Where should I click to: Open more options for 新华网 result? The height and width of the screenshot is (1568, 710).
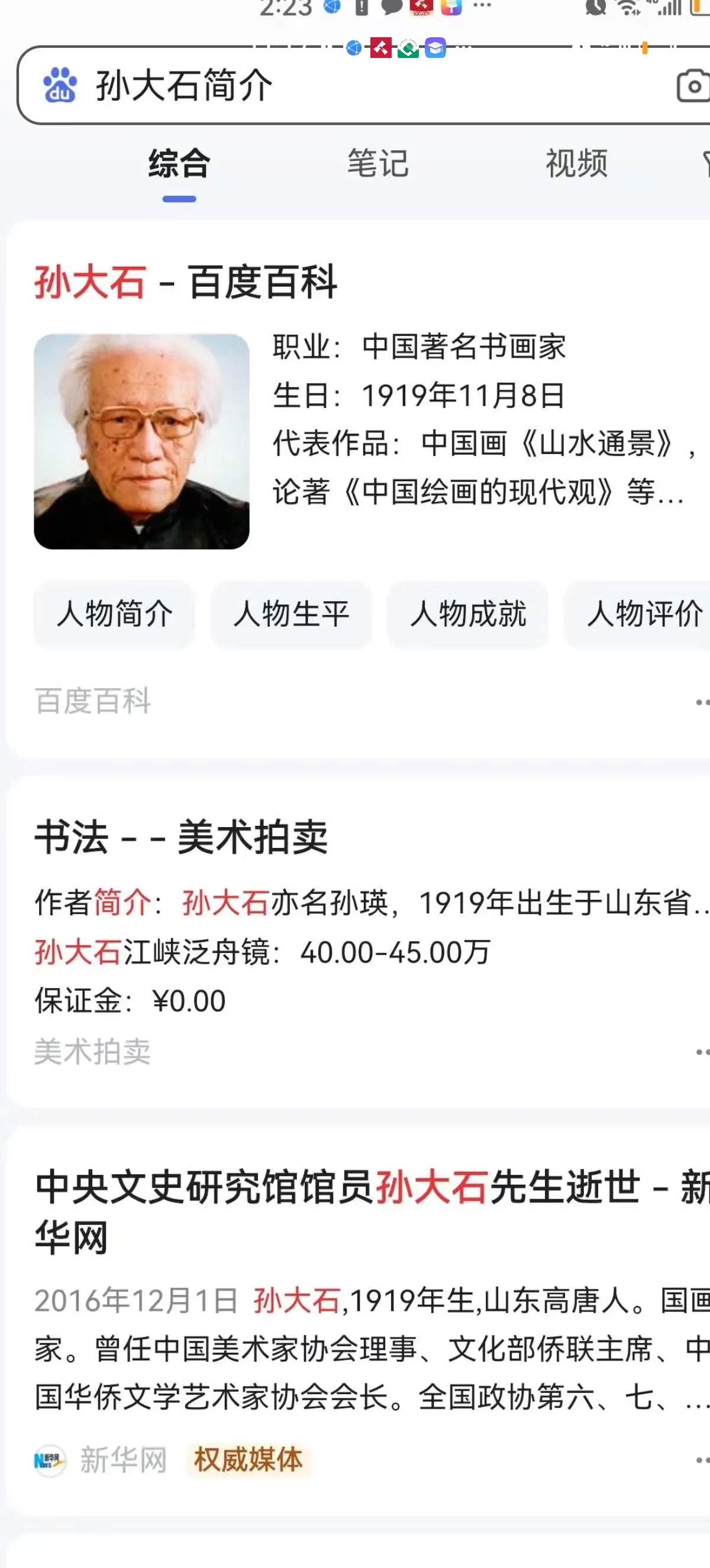702,1460
